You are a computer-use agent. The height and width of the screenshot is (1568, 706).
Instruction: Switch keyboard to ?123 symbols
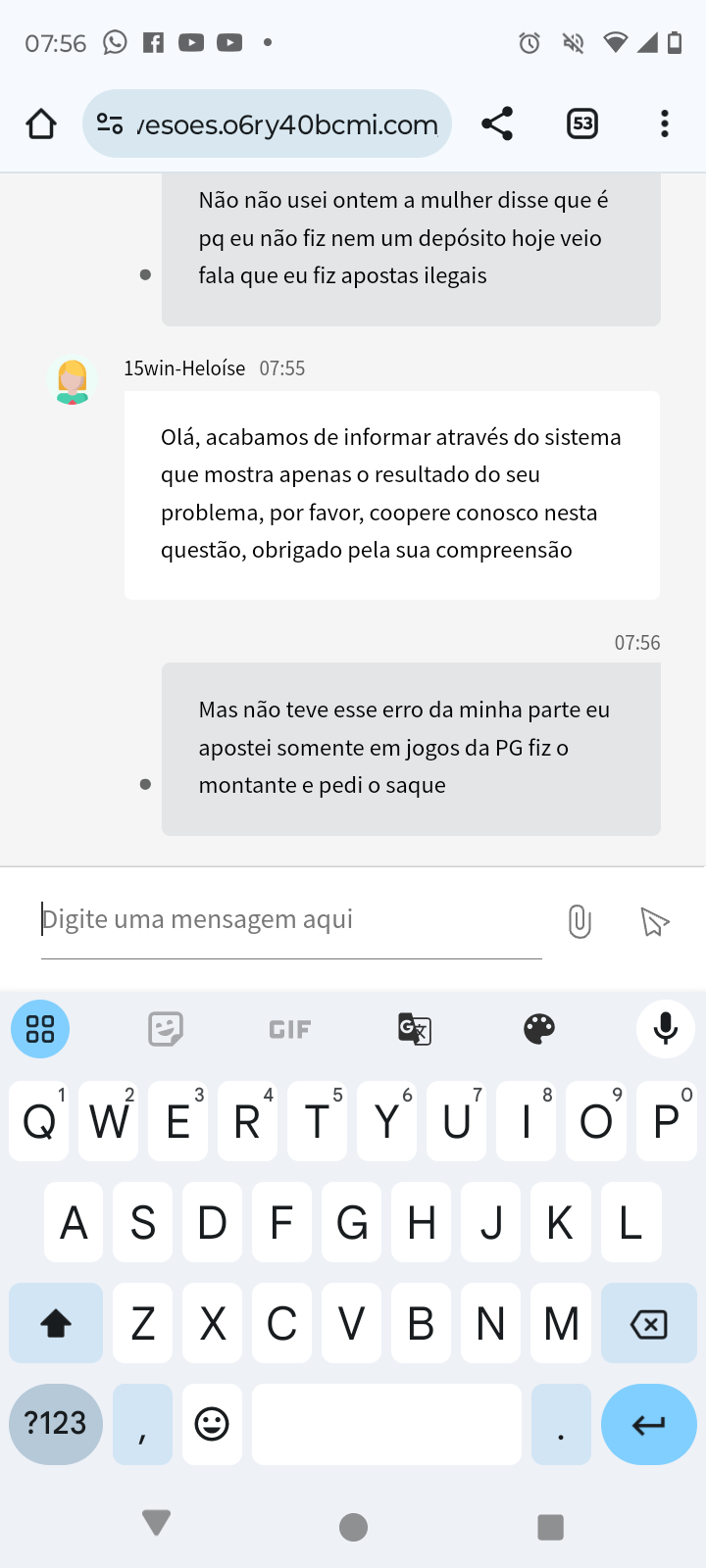click(56, 1424)
